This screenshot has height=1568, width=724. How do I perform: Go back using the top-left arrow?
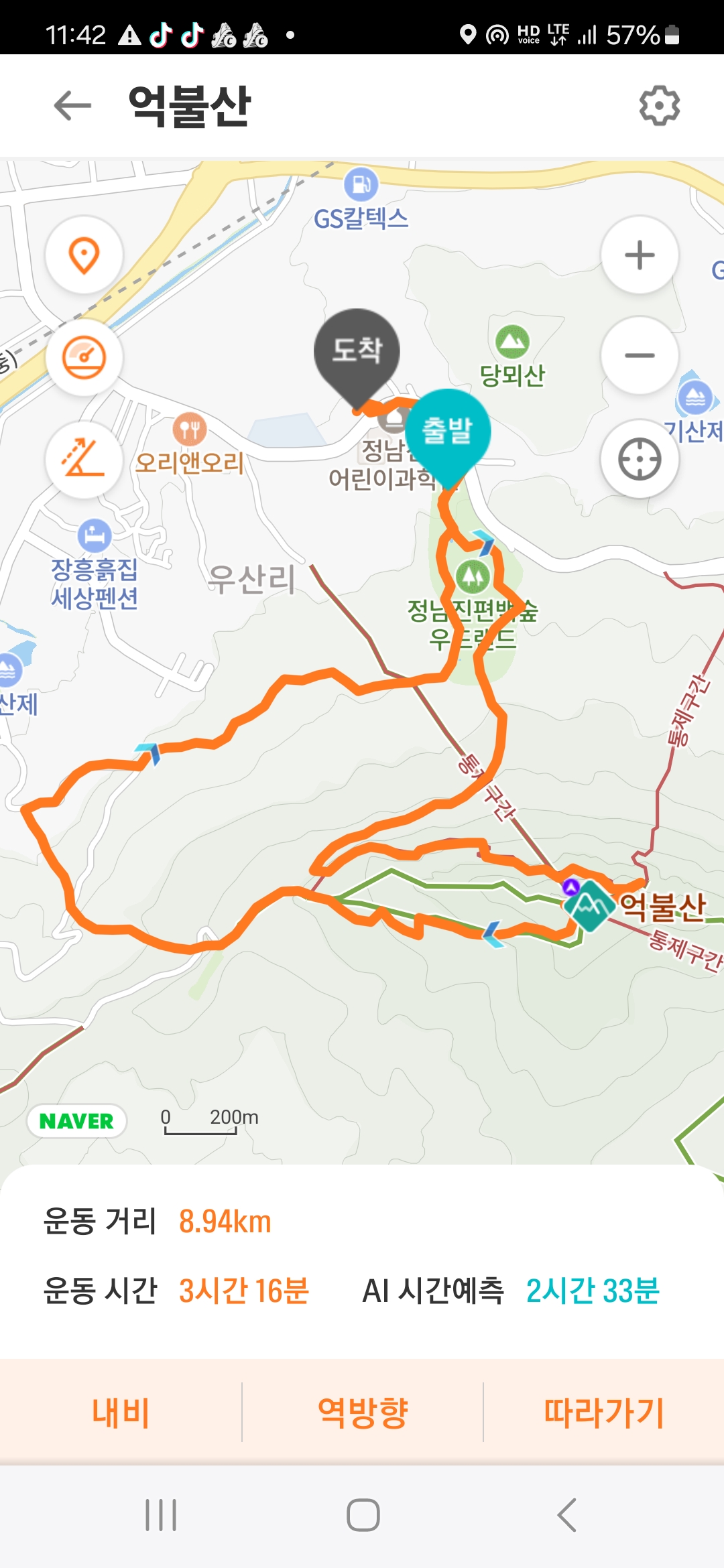coord(72,106)
